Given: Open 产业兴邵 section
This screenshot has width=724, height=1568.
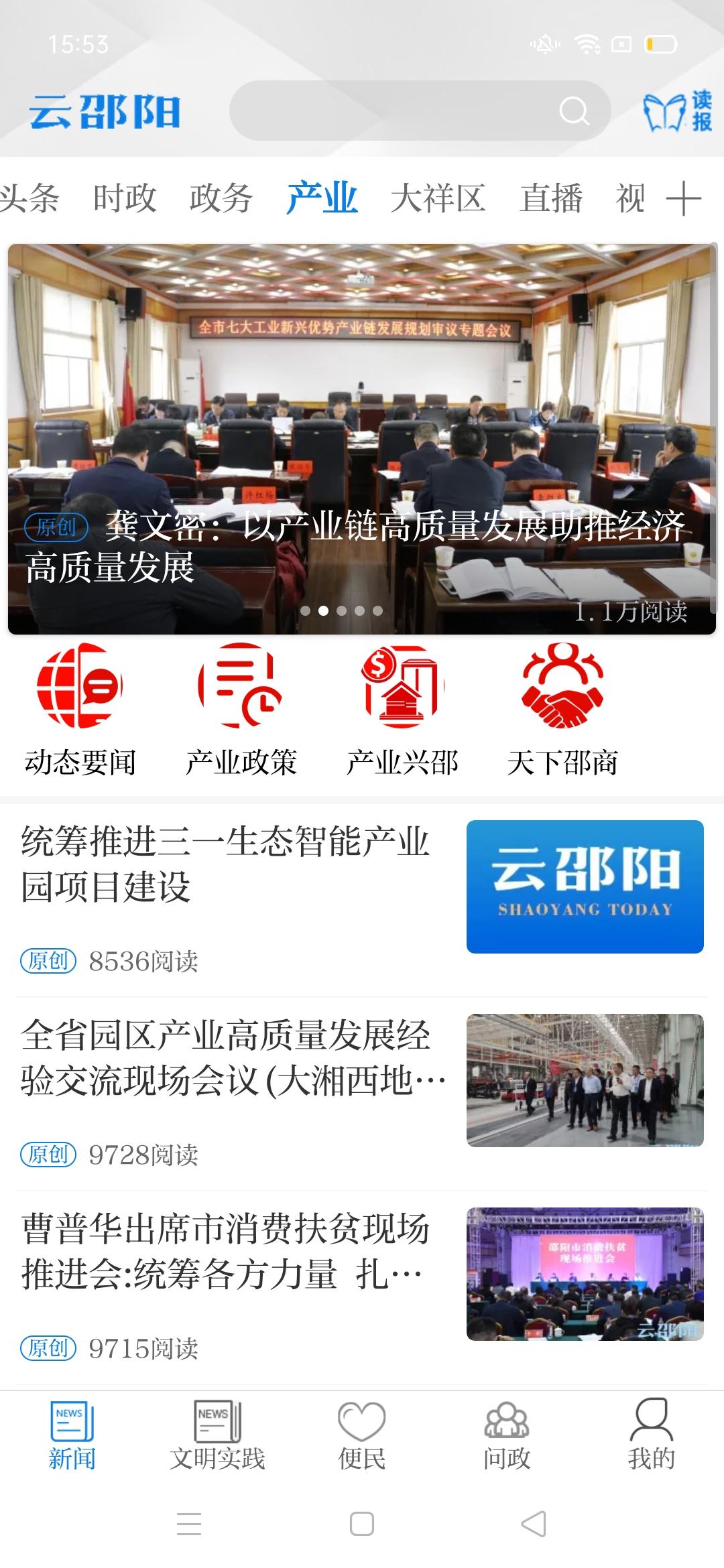Looking at the screenshot, I should [402, 710].
